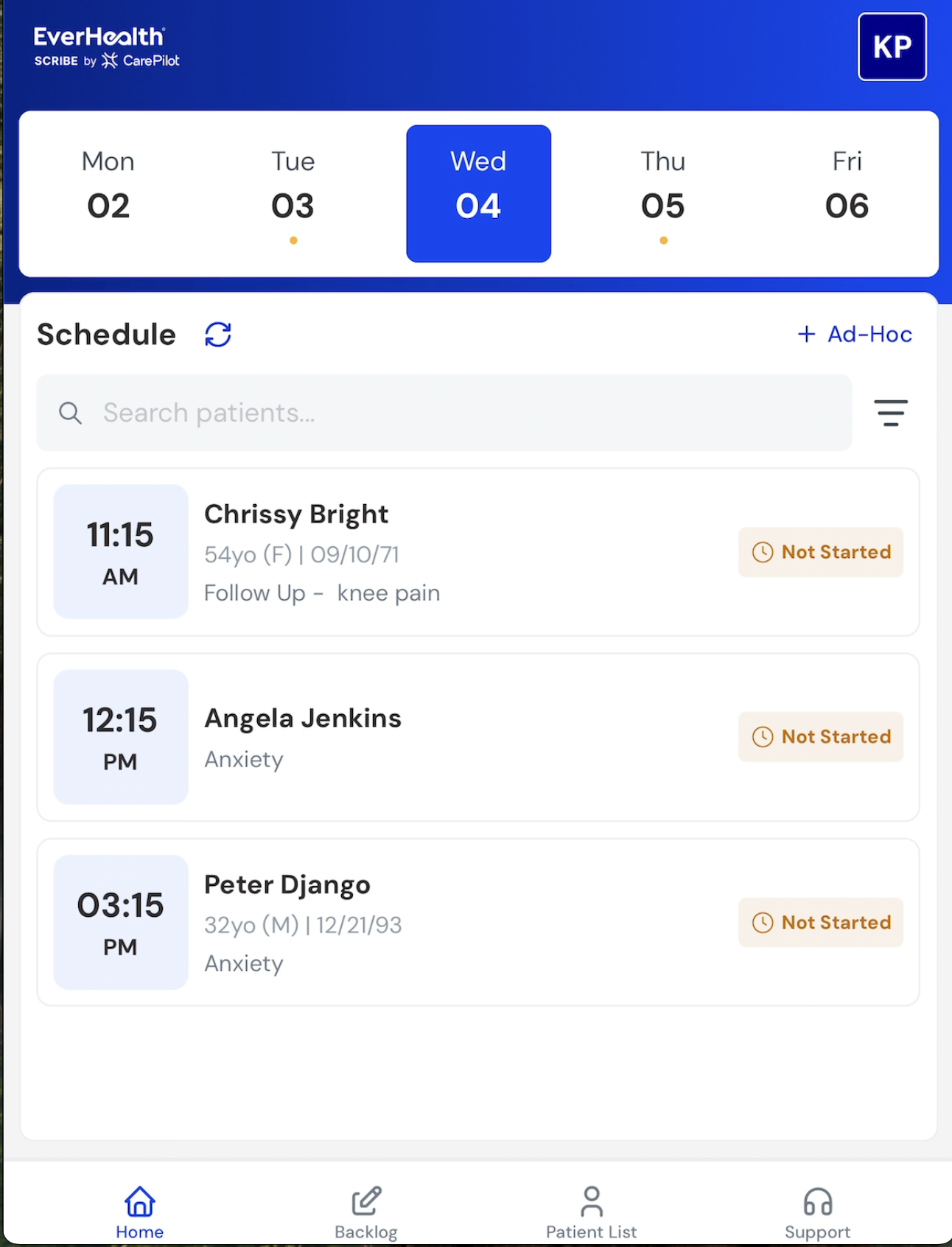Viewport: 952px width, 1247px height.
Task: Open the Patient List tab
Action: [591, 1212]
